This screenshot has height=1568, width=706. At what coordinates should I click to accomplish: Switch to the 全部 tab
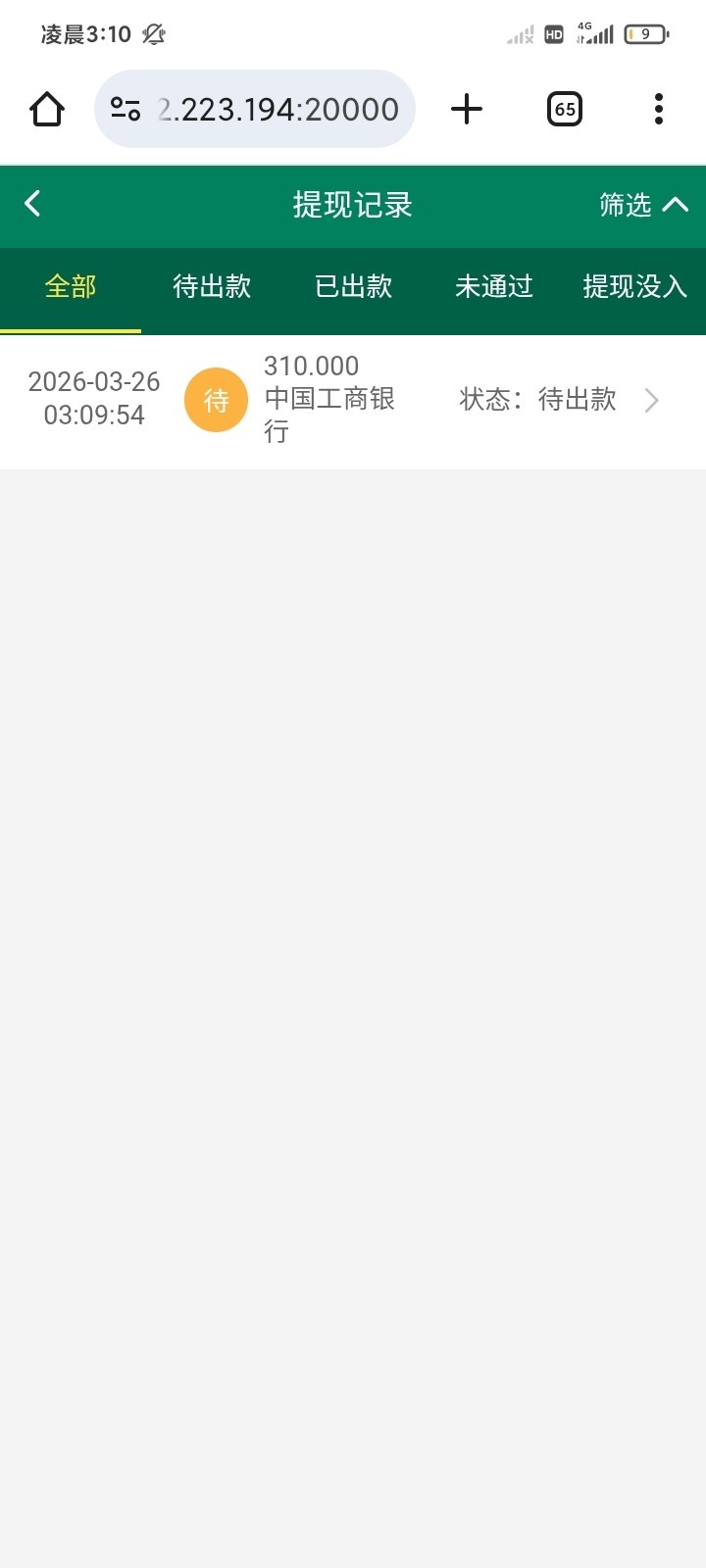(x=71, y=287)
